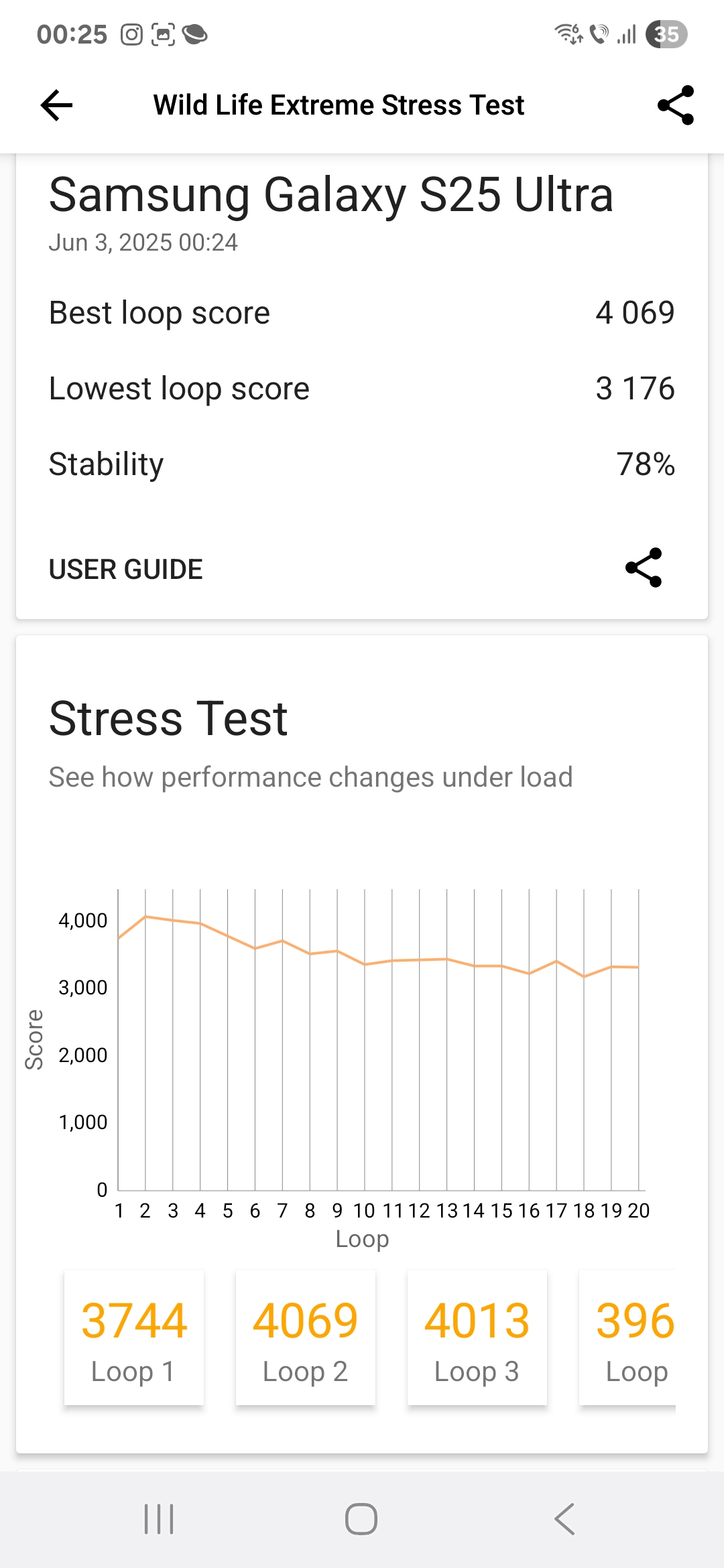The image size is (724, 1568).
Task: Open the USER GUIDE
Action: [125, 570]
